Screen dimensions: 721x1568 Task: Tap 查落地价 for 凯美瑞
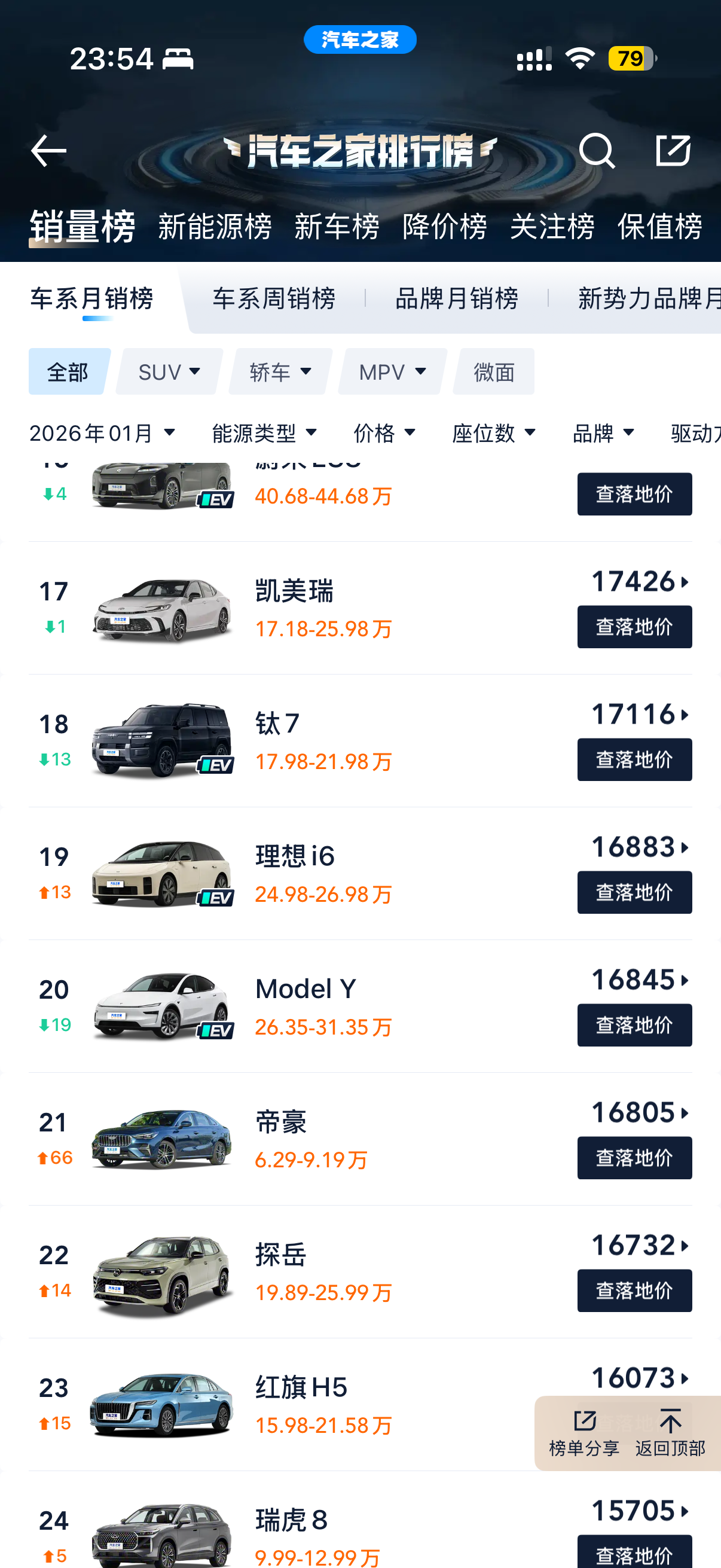coord(634,626)
